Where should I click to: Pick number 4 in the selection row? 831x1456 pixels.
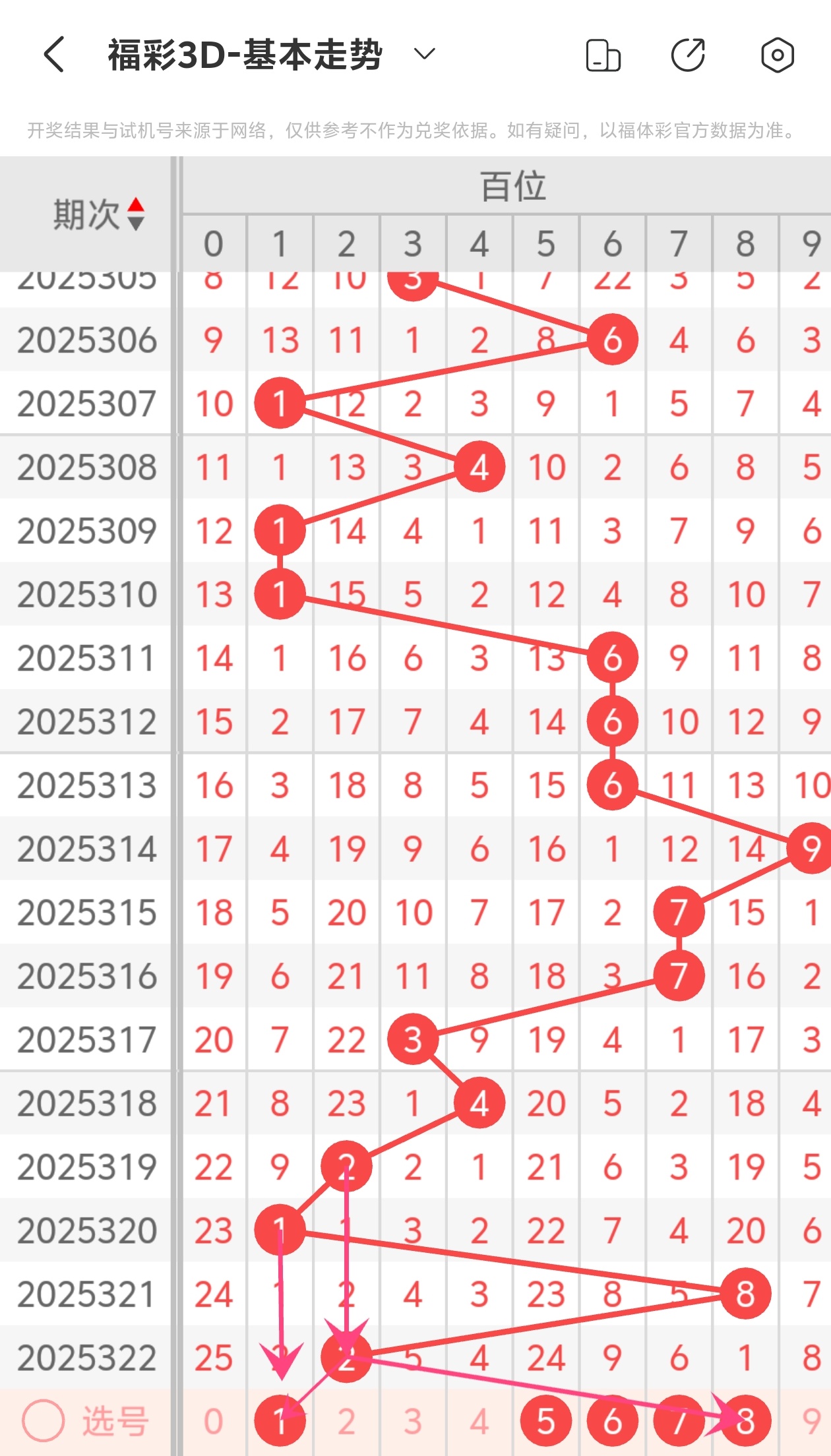pyautogui.click(x=479, y=1421)
